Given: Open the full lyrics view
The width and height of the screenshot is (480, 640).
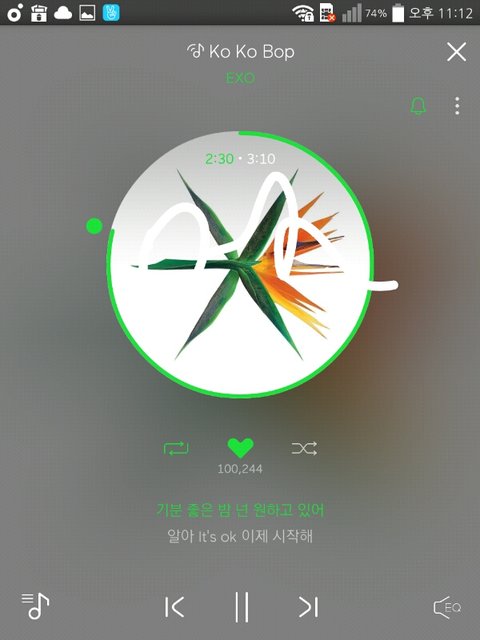Looking at the screenshot, I should pyautogui.click(x=240, y=523).
